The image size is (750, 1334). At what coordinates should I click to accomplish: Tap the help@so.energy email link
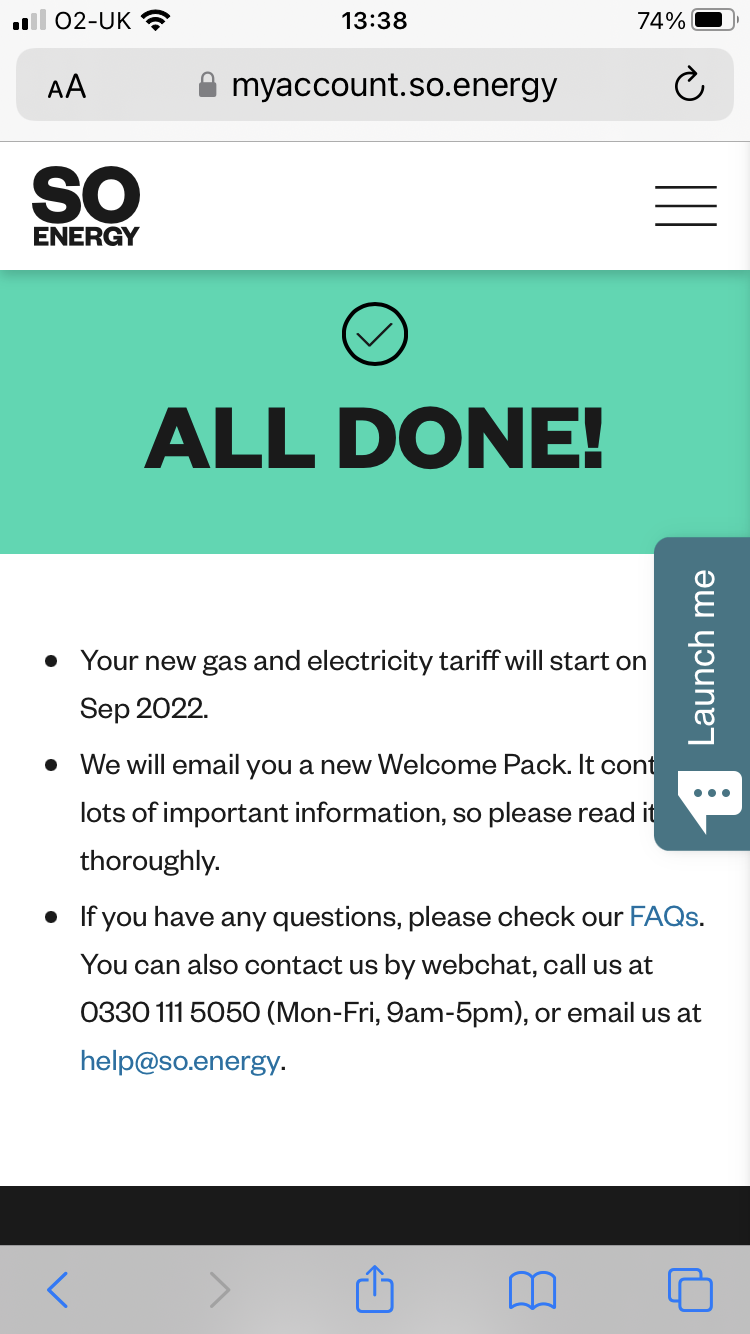coord(180,1061)
